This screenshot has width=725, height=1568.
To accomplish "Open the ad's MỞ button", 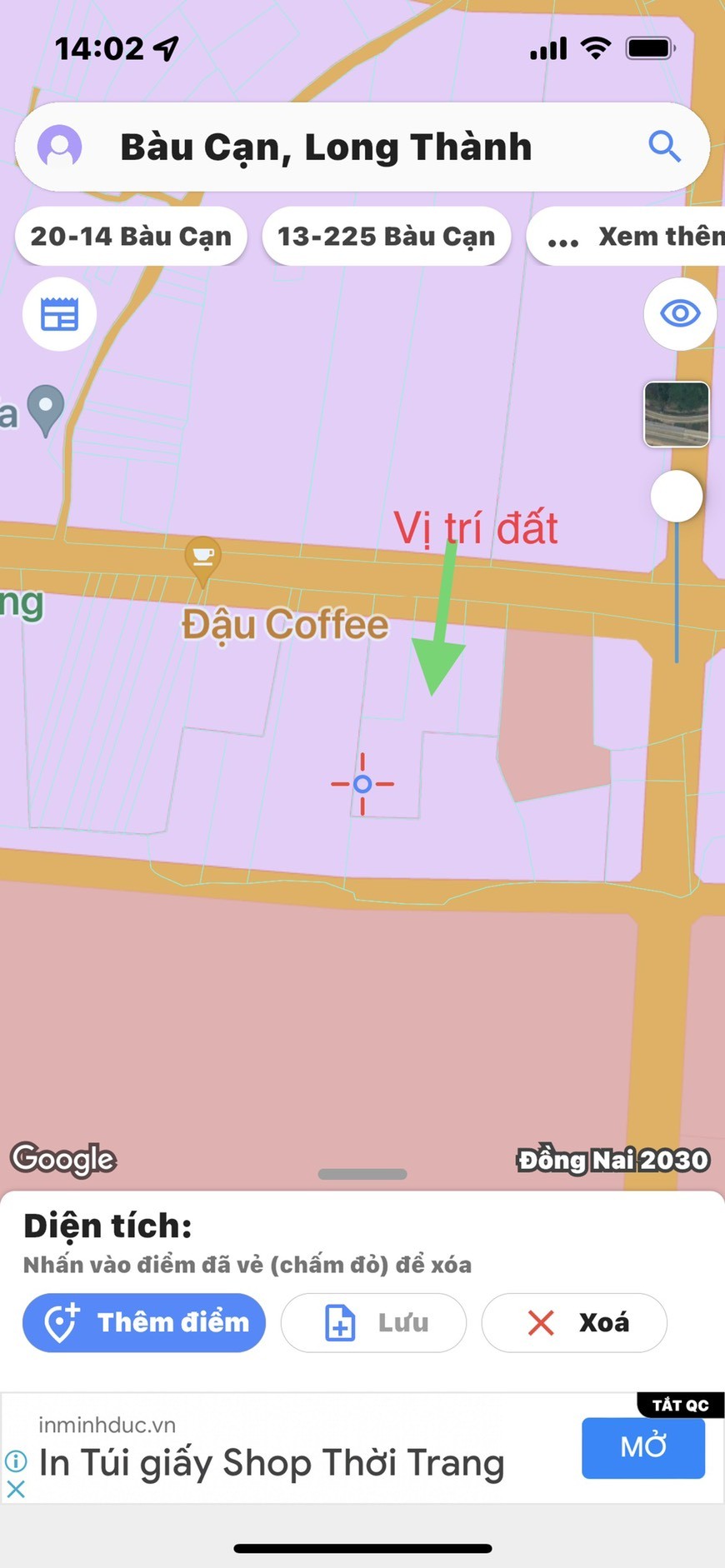I will (642, 1447).
